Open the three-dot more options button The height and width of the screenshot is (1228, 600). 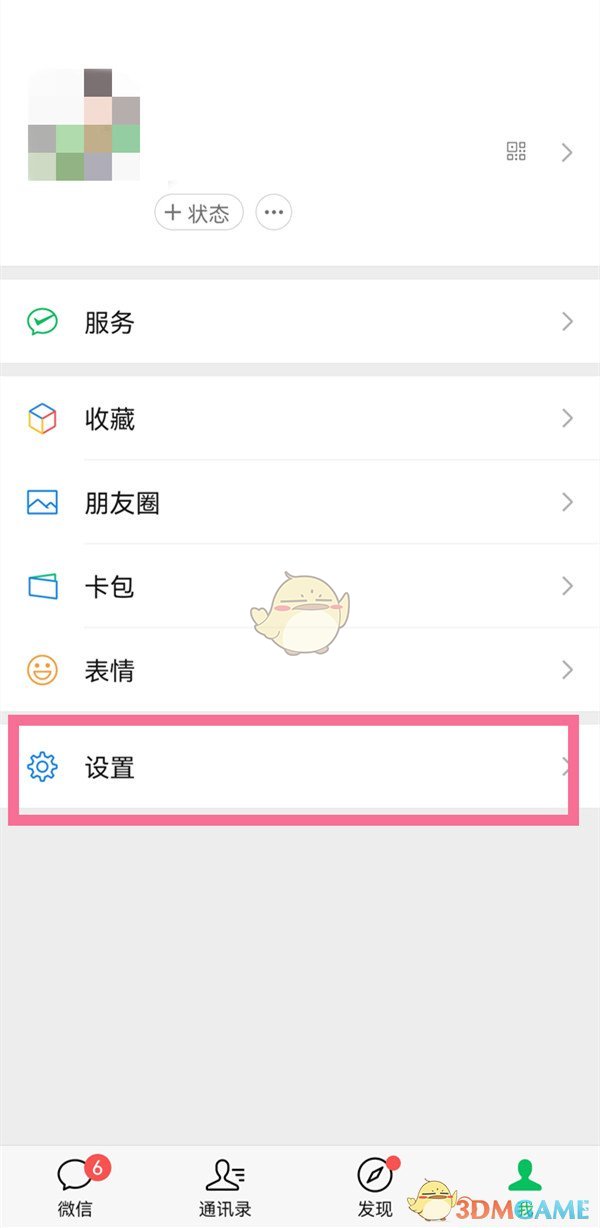tap(274, 212)
